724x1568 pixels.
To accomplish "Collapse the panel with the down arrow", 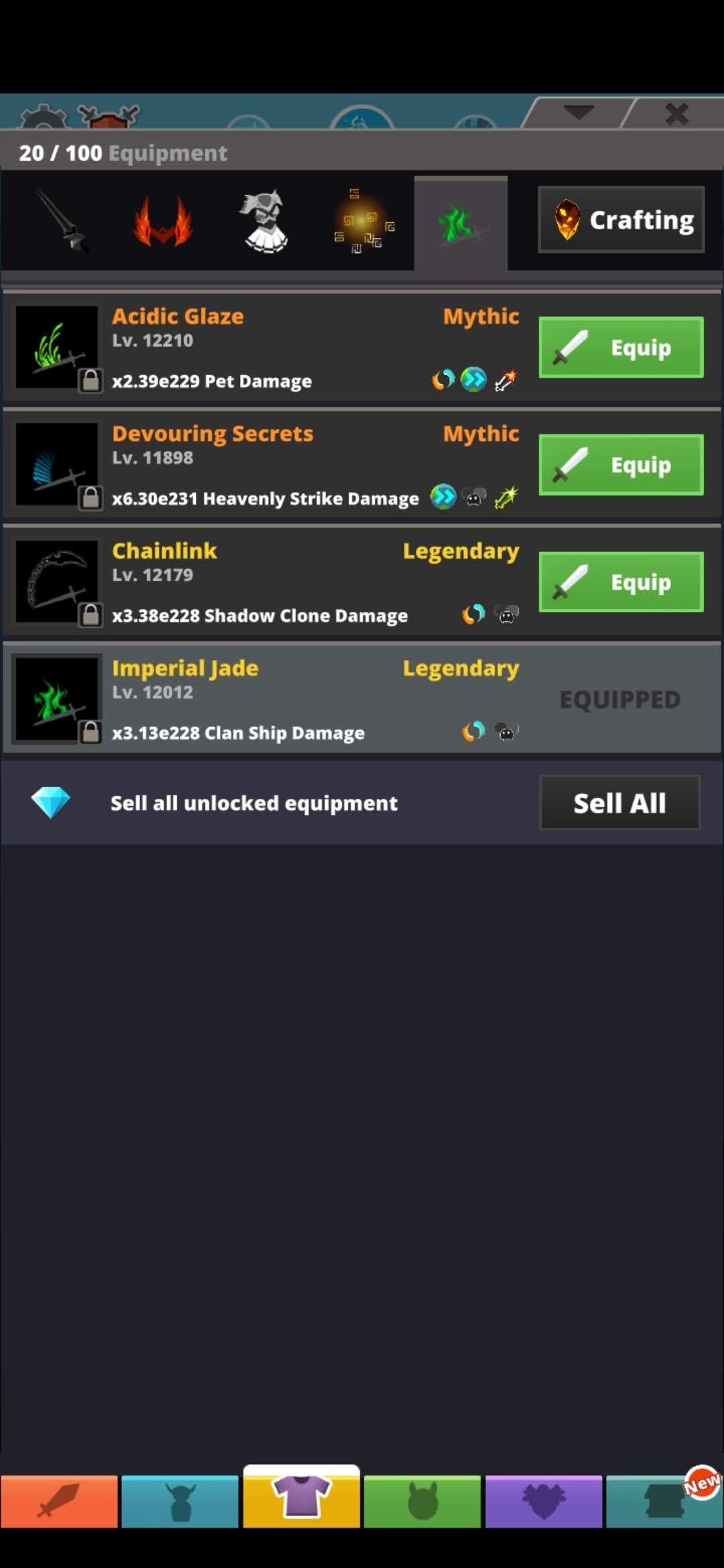I will 579,113.
